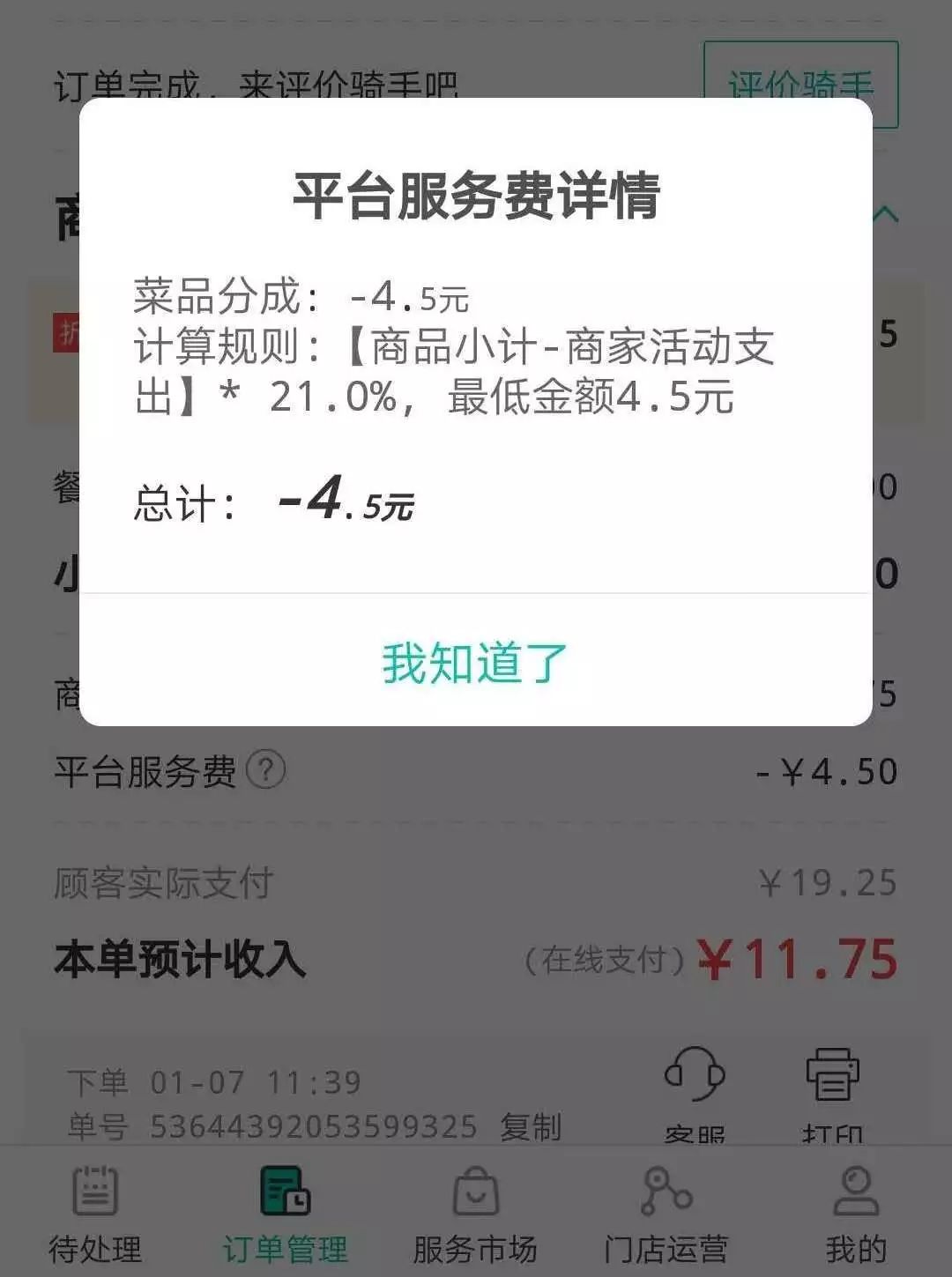Tap the 评价骑手 button
Screen dimensions: 952x1277
tap(800, 84)
